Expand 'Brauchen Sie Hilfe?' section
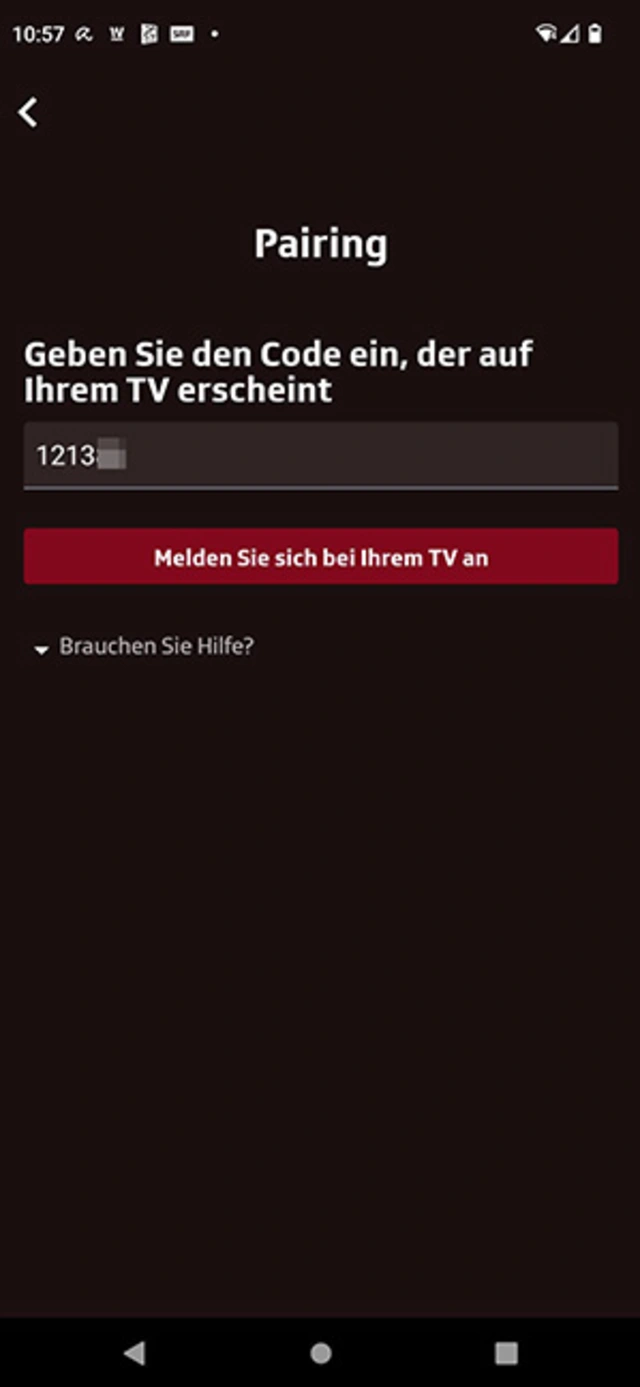 click(145, 646)
